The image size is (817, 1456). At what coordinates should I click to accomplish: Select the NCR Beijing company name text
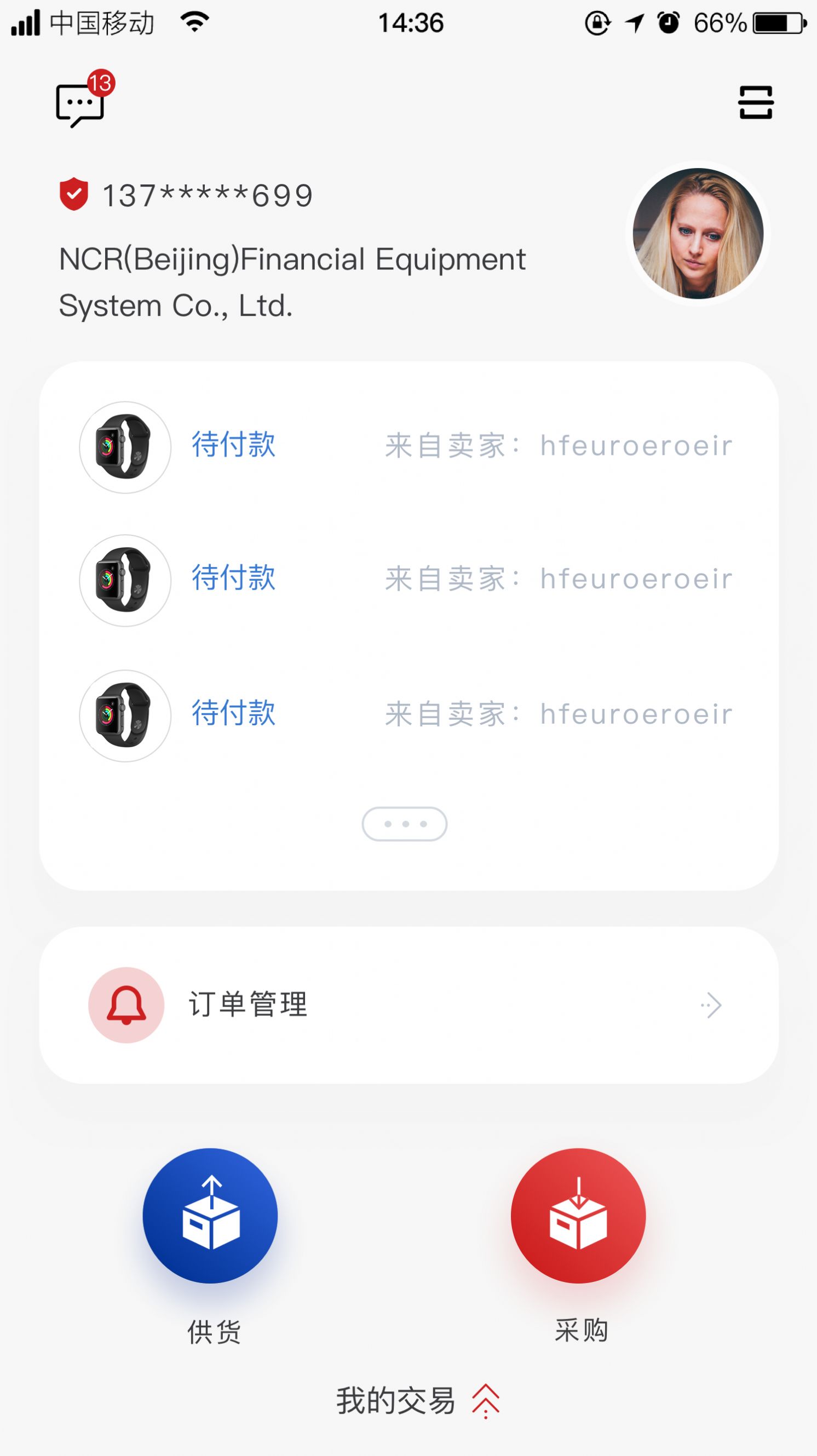[x=292, y=281]
